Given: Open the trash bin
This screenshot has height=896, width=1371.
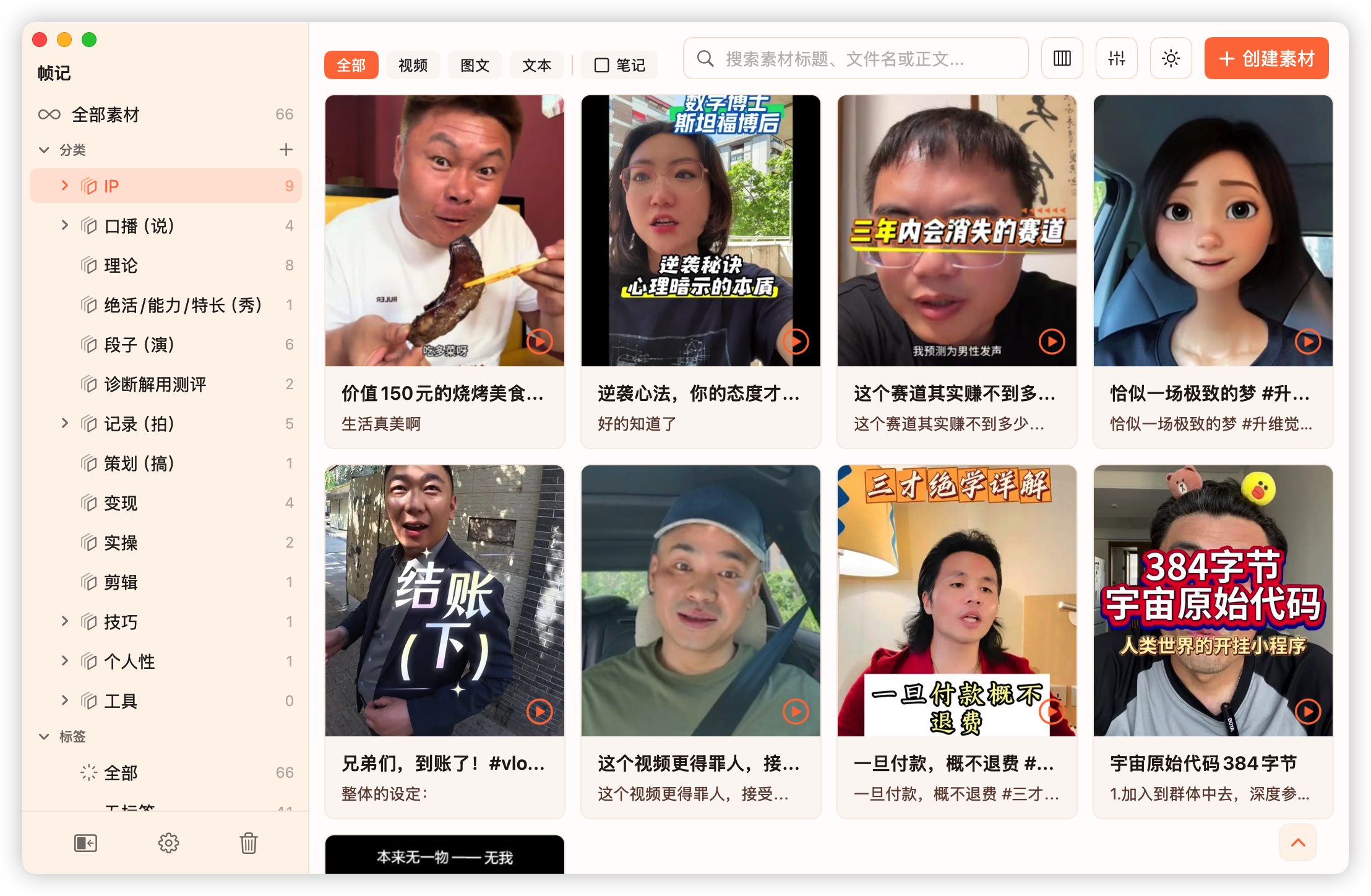Looking at the screenshot, I should click(249, 843).
